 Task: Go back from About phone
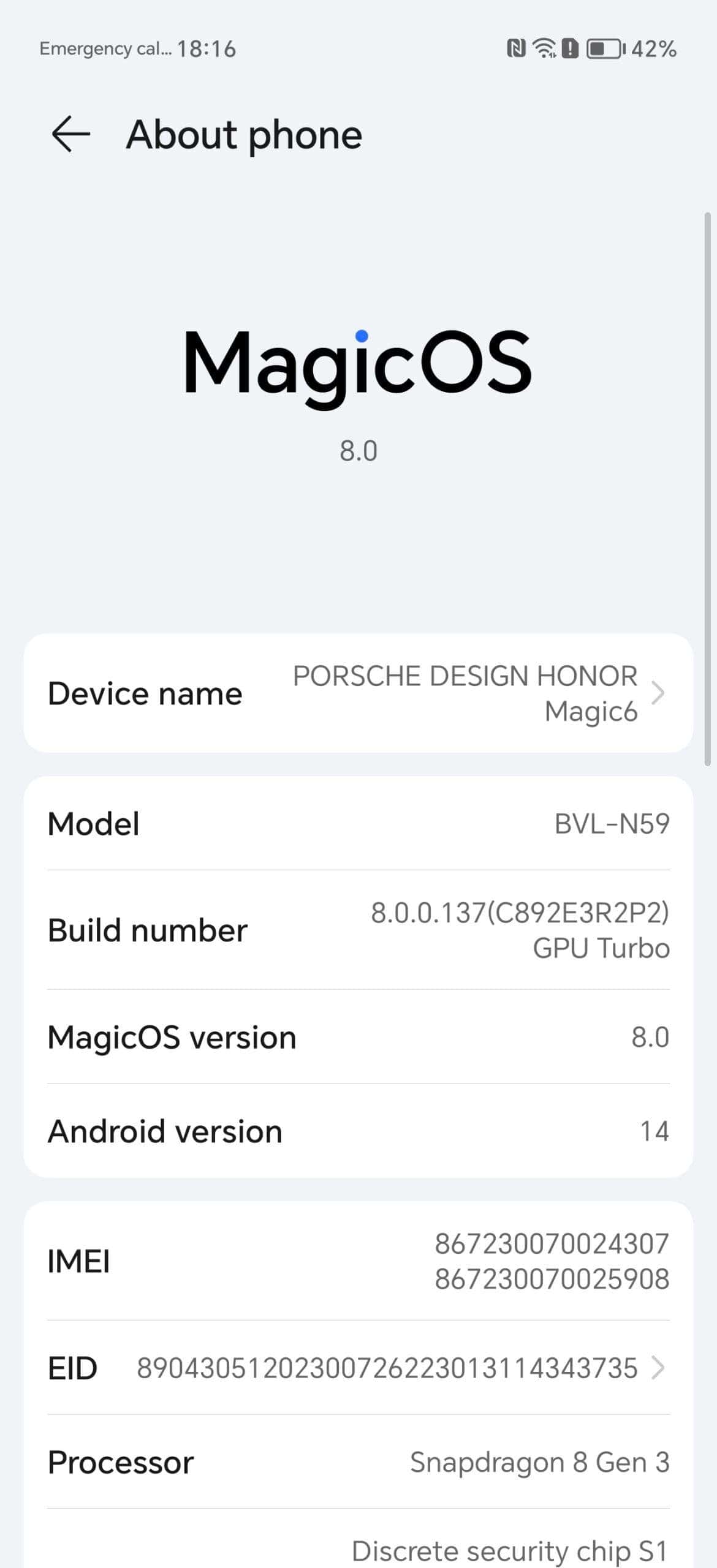pyautogui.click(x=70, y=134)
